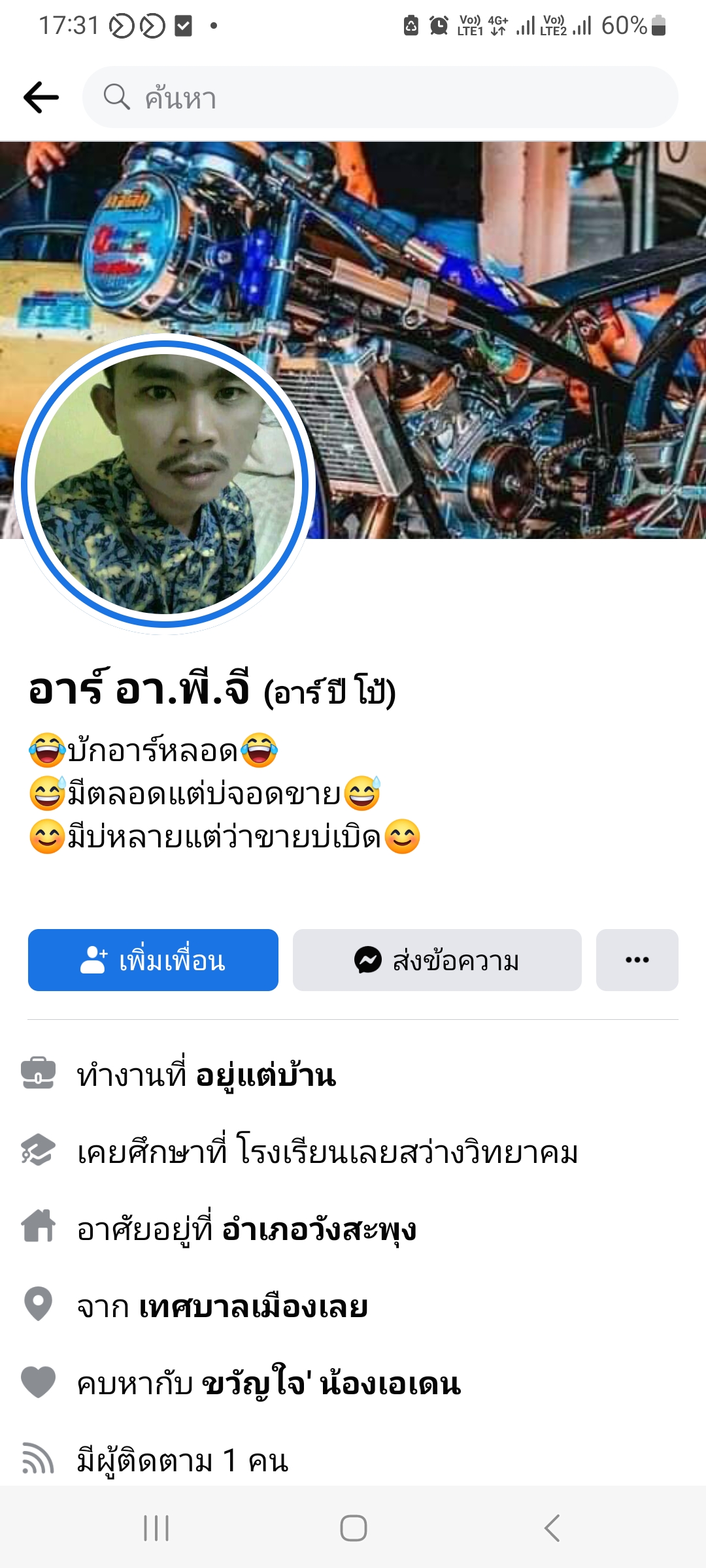Open current city อำเภอวังสะพุง
Viewport: 706px width, 1568px height.
click(x=319, y=1230)
